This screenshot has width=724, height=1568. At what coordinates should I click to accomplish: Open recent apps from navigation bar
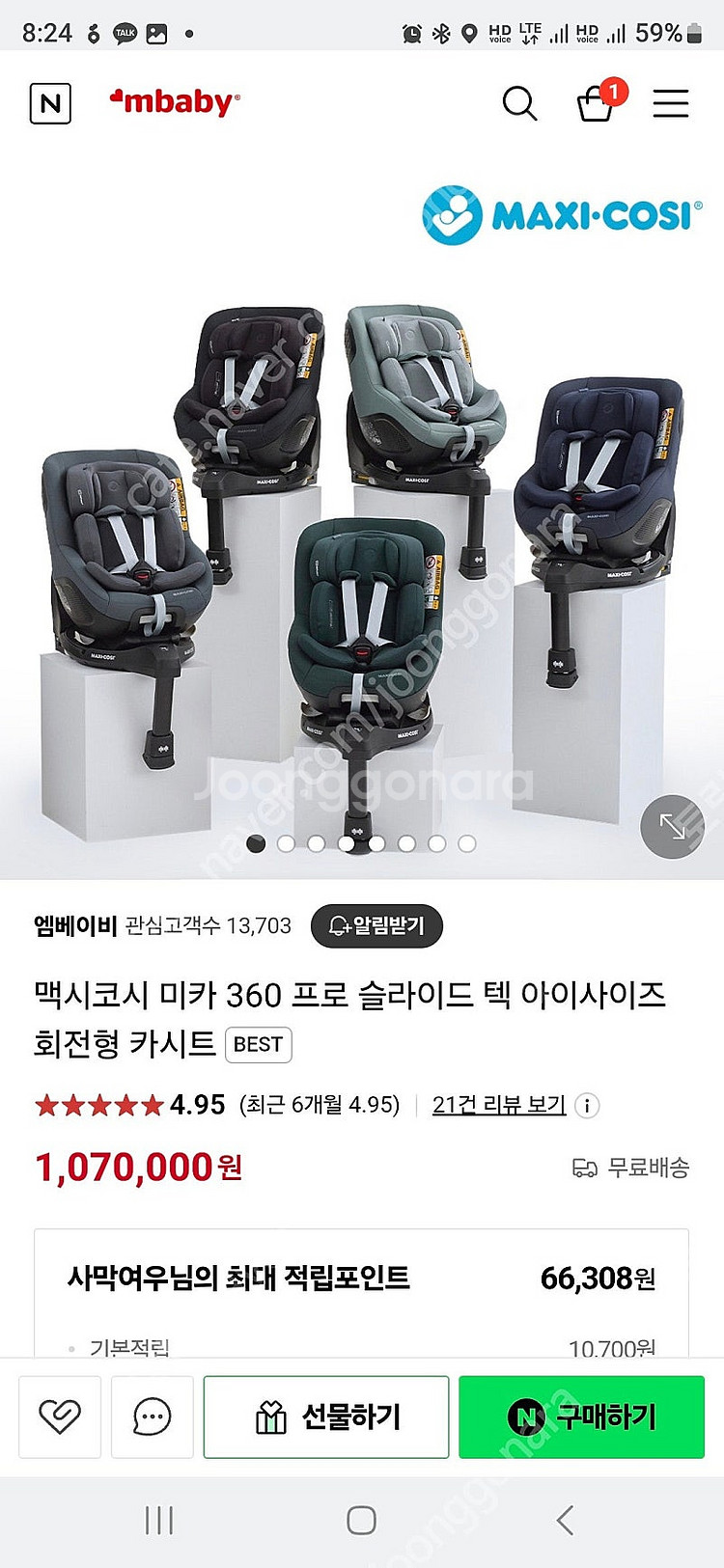(158, 1521)
